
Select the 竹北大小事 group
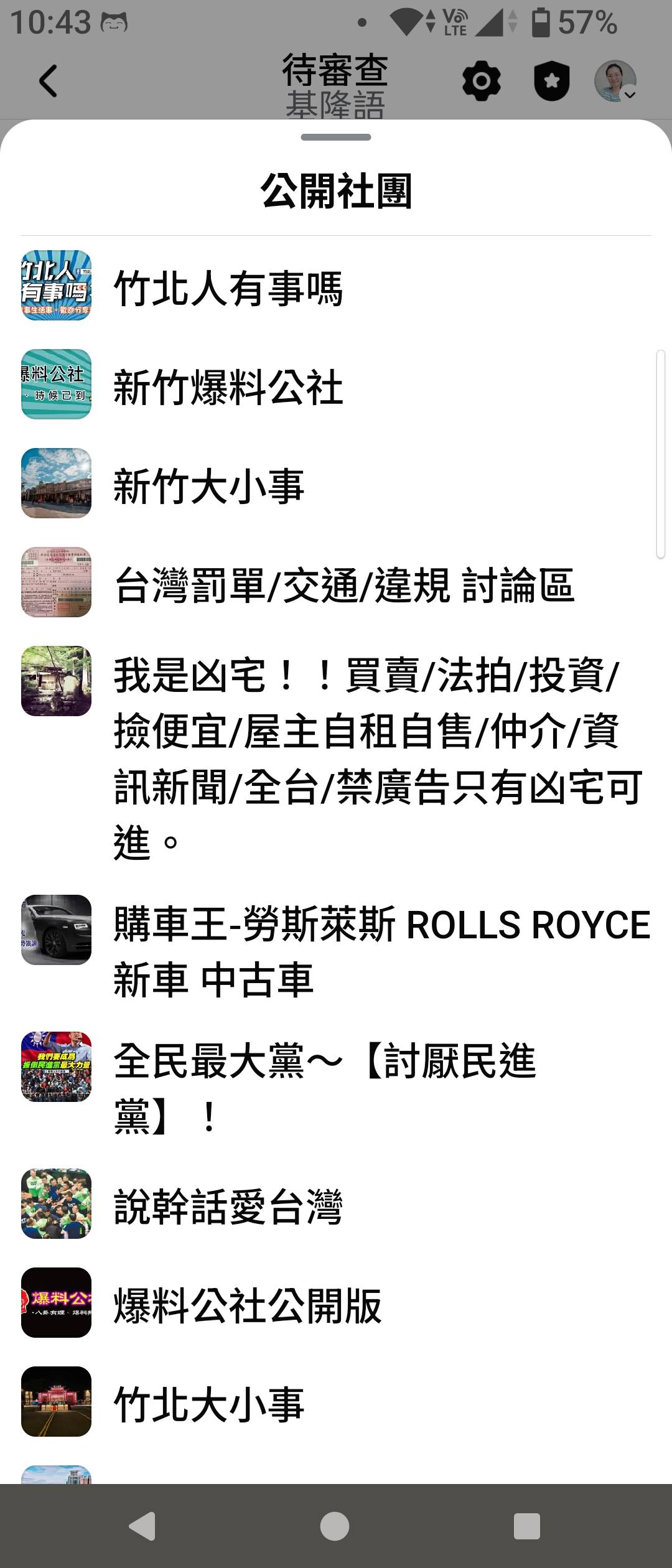209,1404
